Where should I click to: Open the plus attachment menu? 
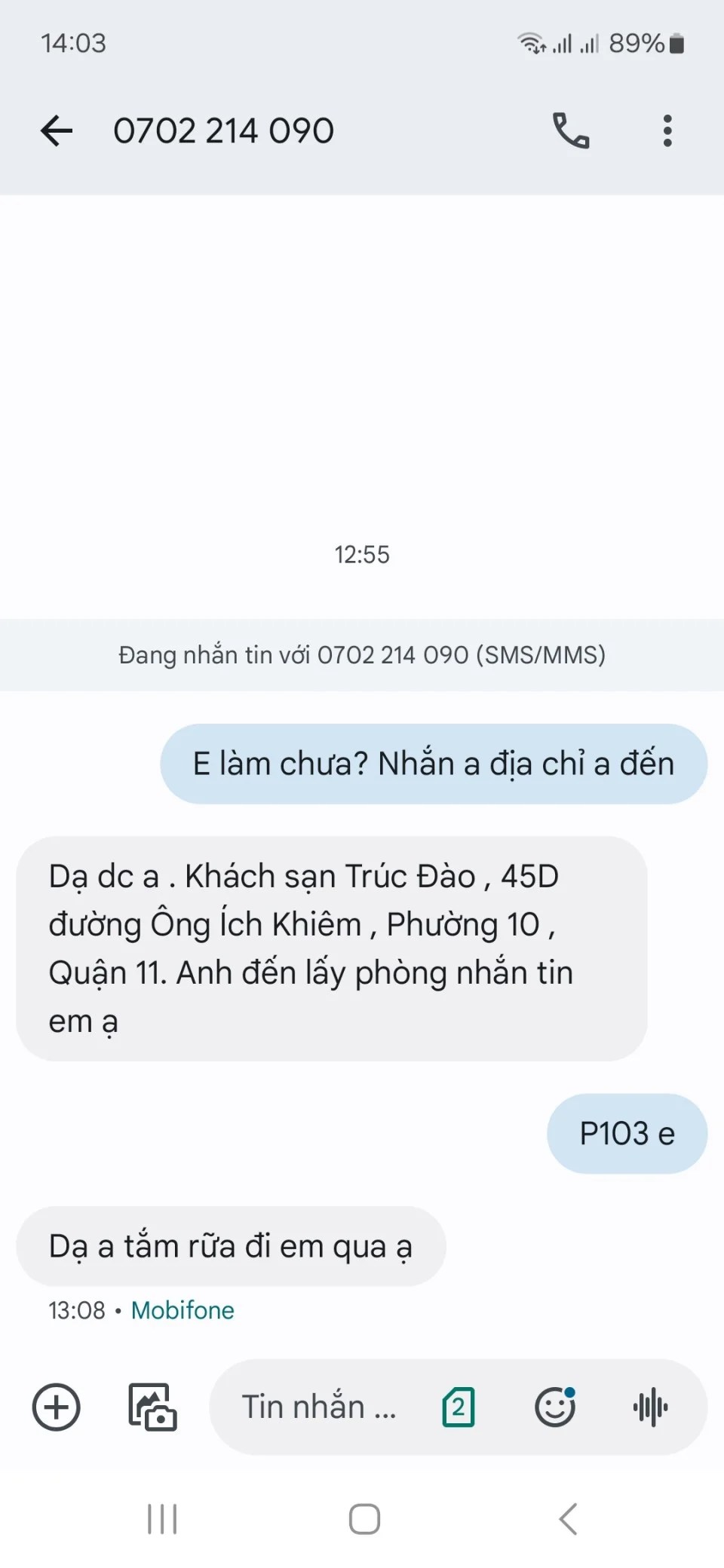coord(57,1407)
